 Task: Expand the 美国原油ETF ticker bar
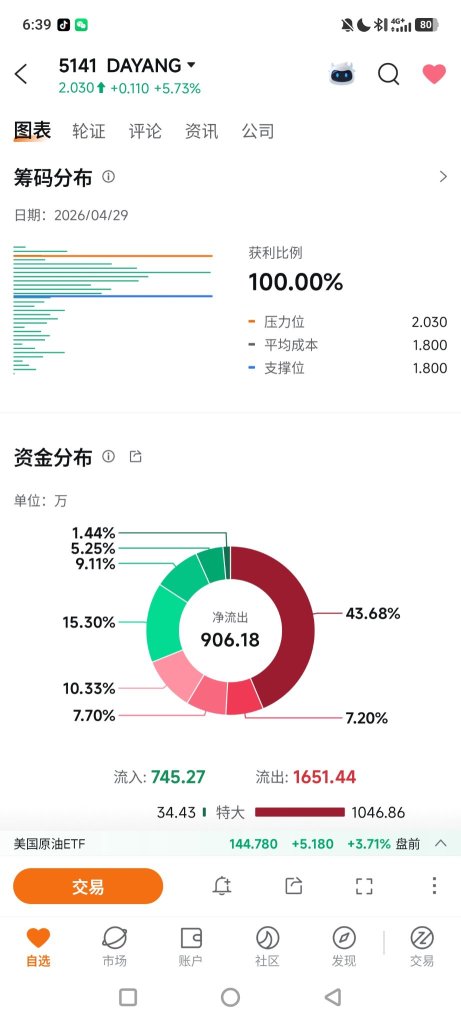pyautogui.click(x=441, y=843)
